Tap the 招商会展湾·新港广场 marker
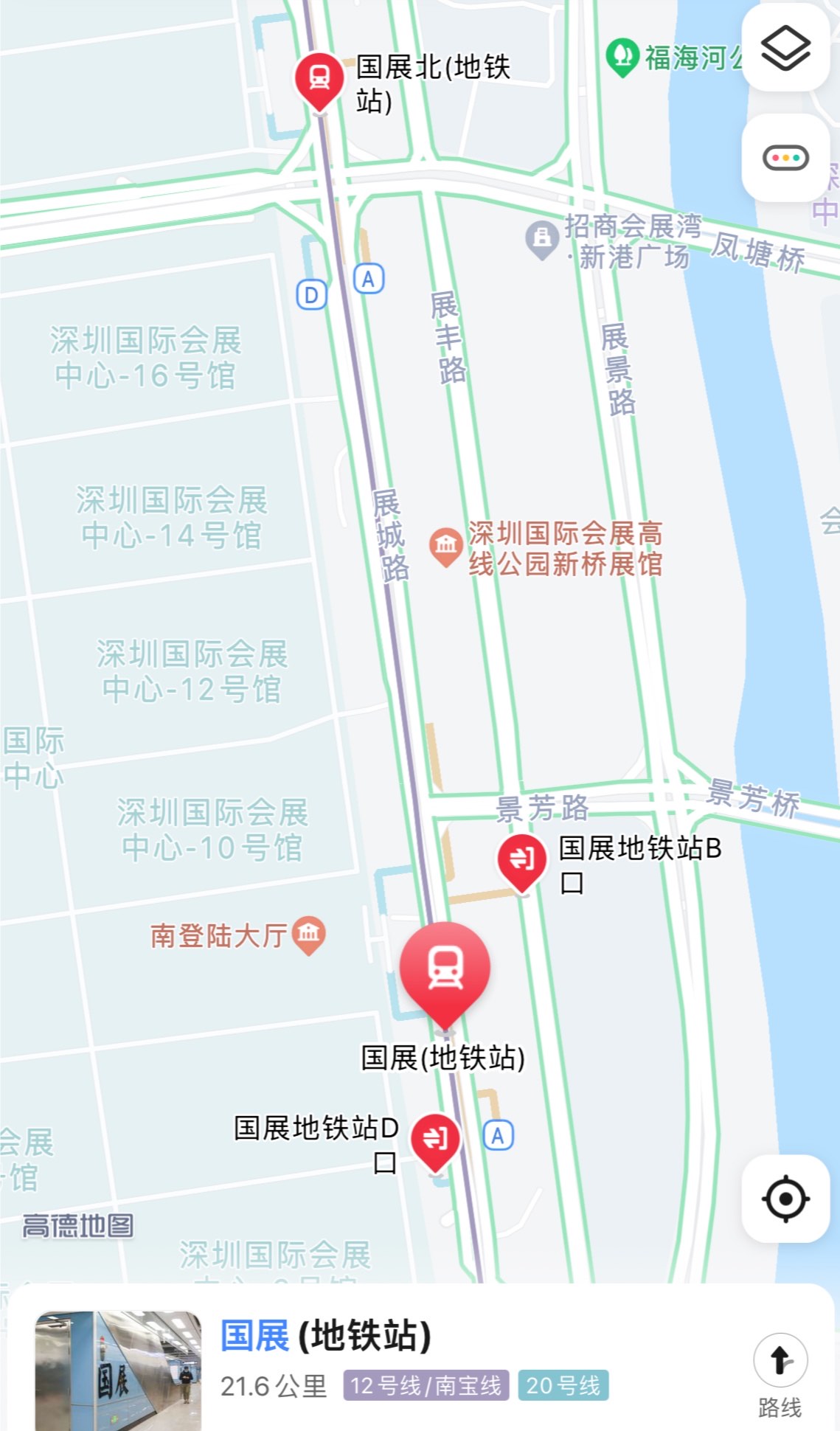Screen dimensions: 840x1431 click(542, 239)
